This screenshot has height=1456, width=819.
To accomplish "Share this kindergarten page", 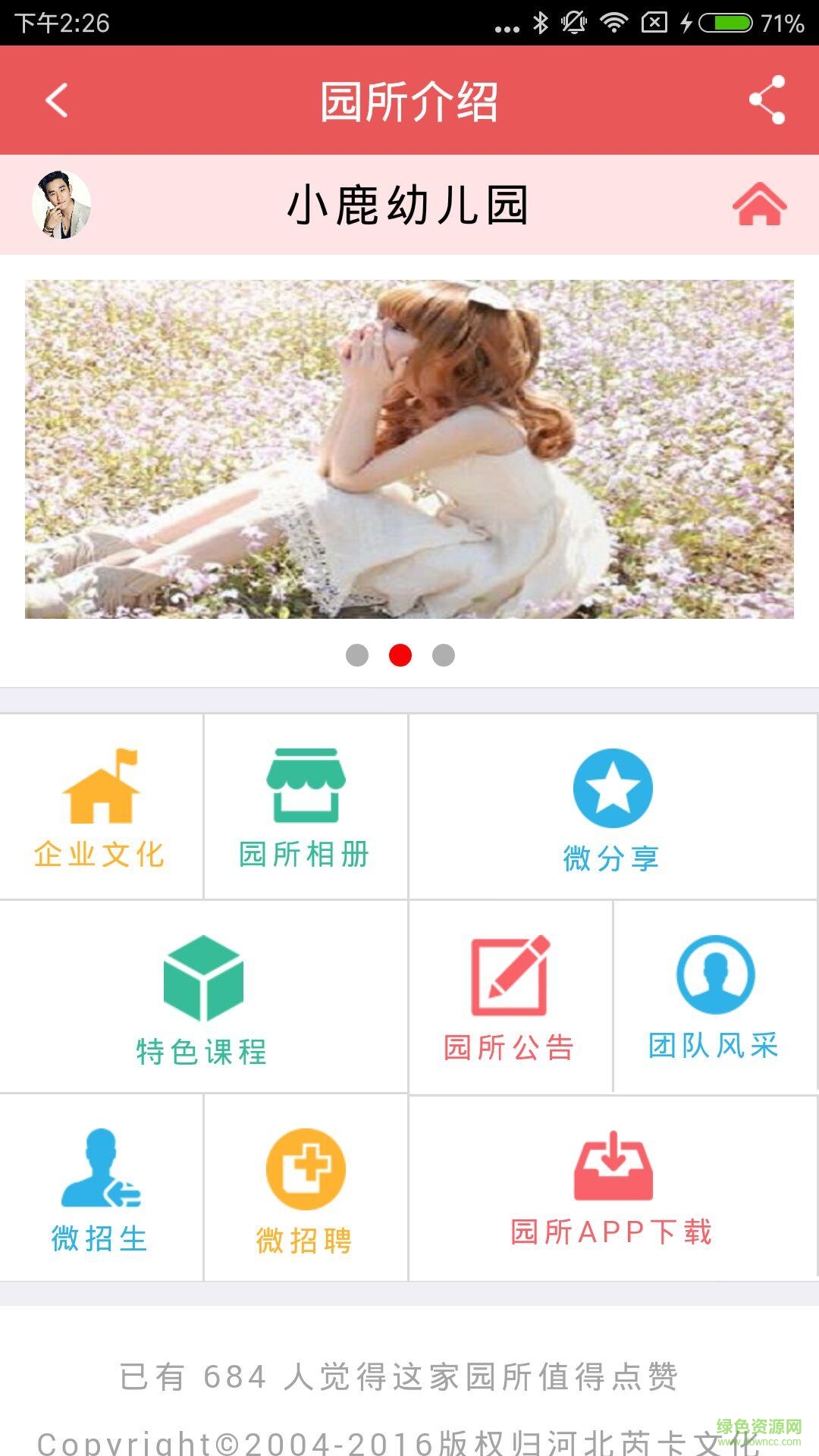I will pos(767,100).
